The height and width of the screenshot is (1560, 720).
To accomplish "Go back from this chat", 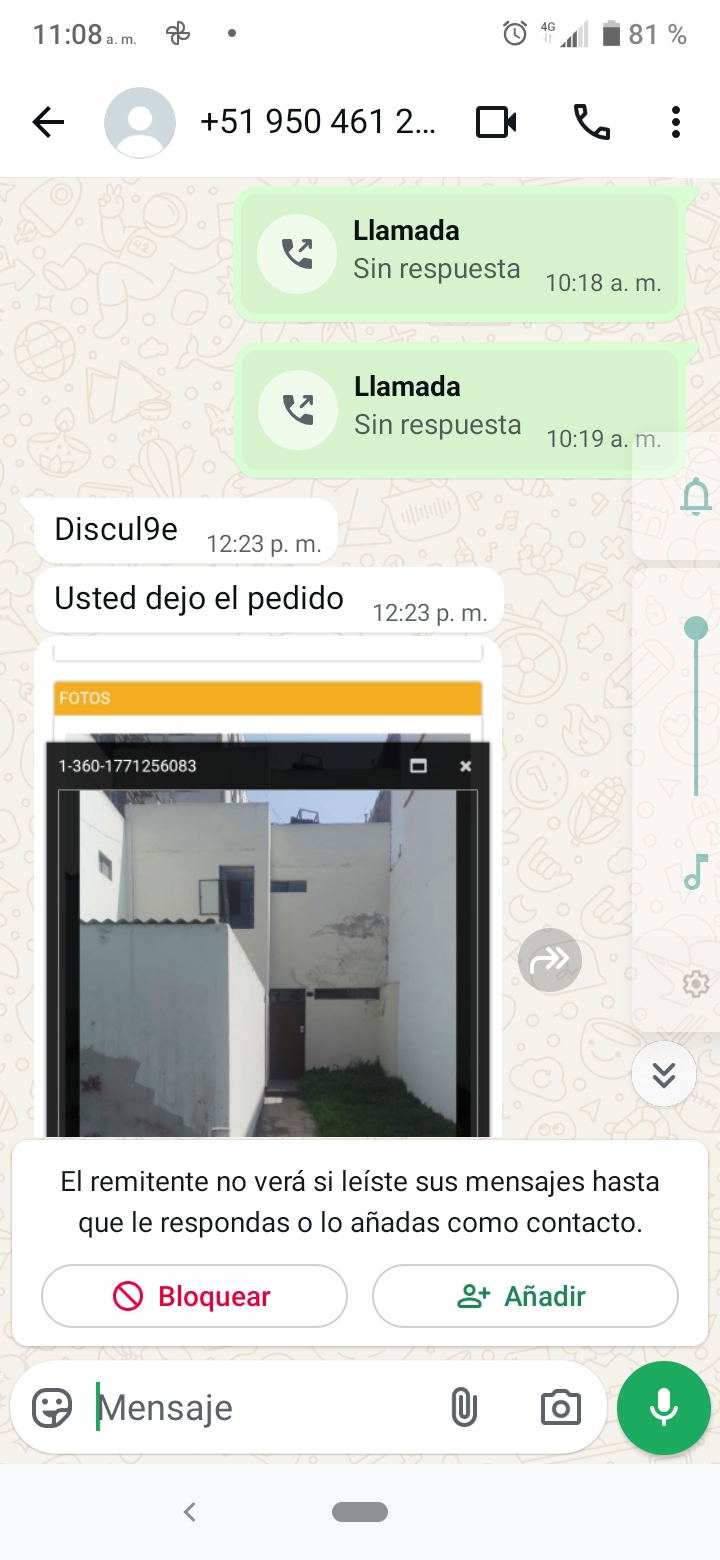I will click(x=48, y=123).
